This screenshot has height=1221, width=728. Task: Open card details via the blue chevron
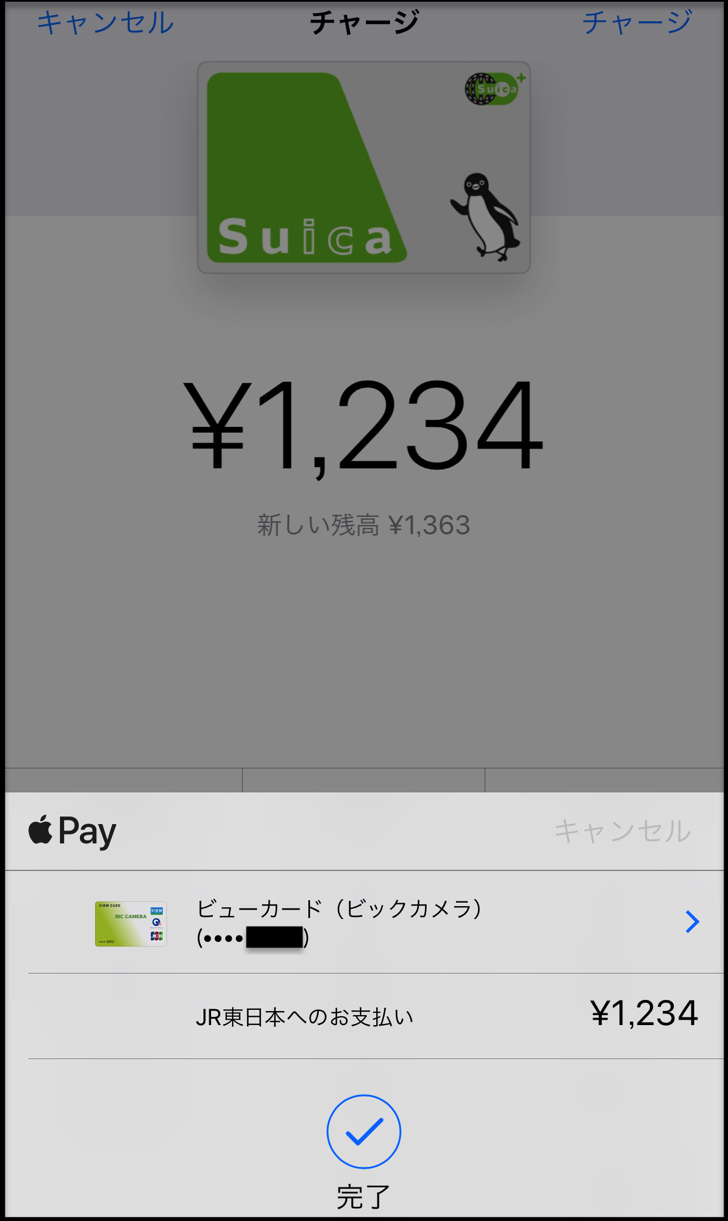pyautogui.click(x=690, y=922)
